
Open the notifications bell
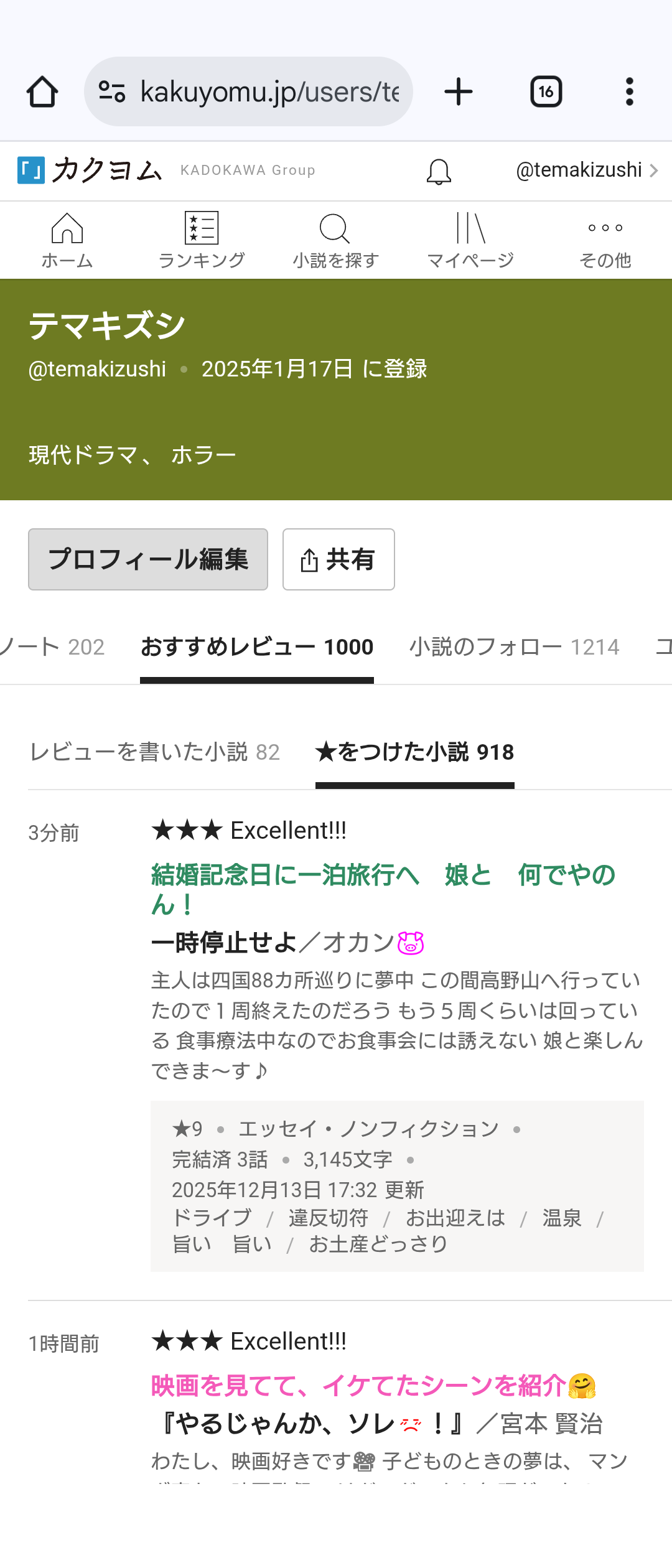coord(439,171)
